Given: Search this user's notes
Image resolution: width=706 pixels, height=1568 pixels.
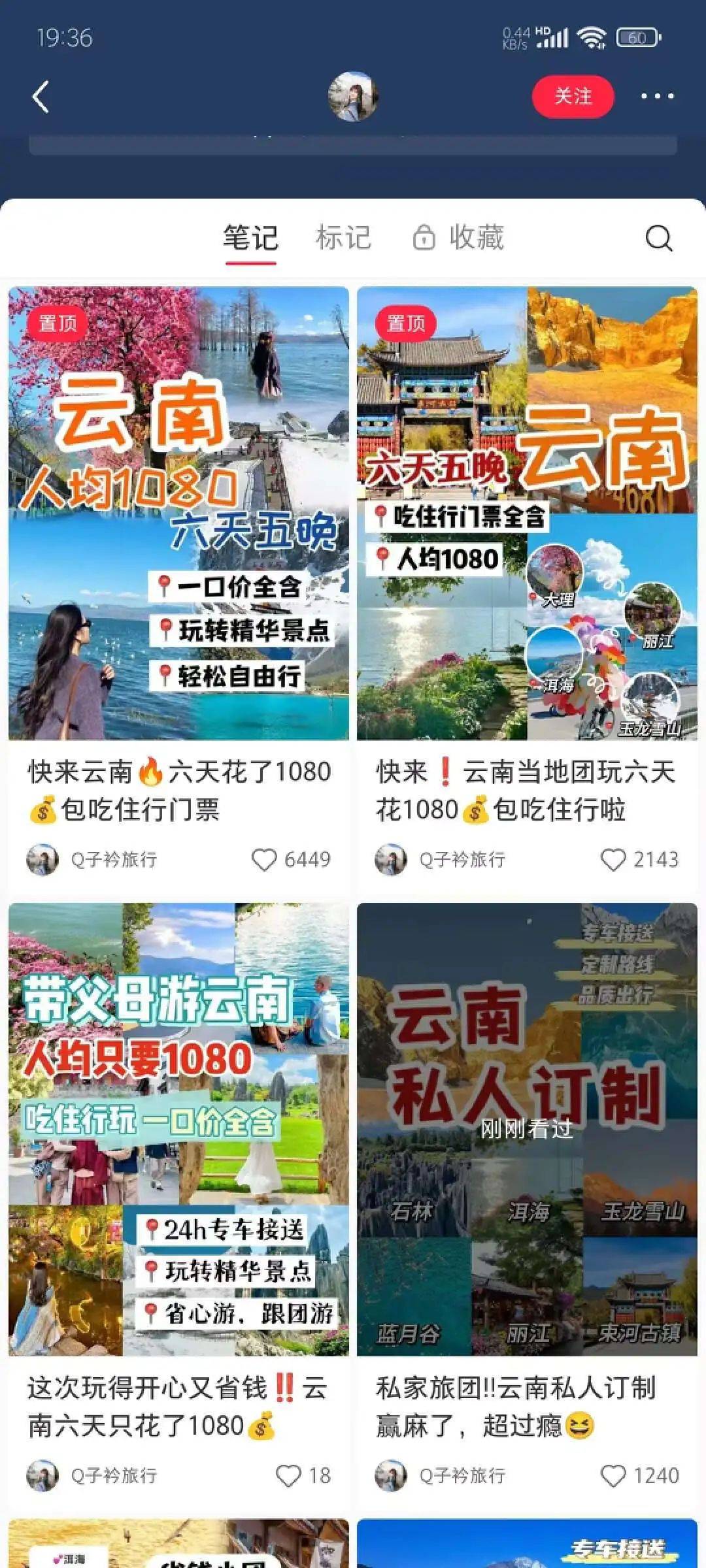Looking at the screenshot, I should tap(658, 238).
